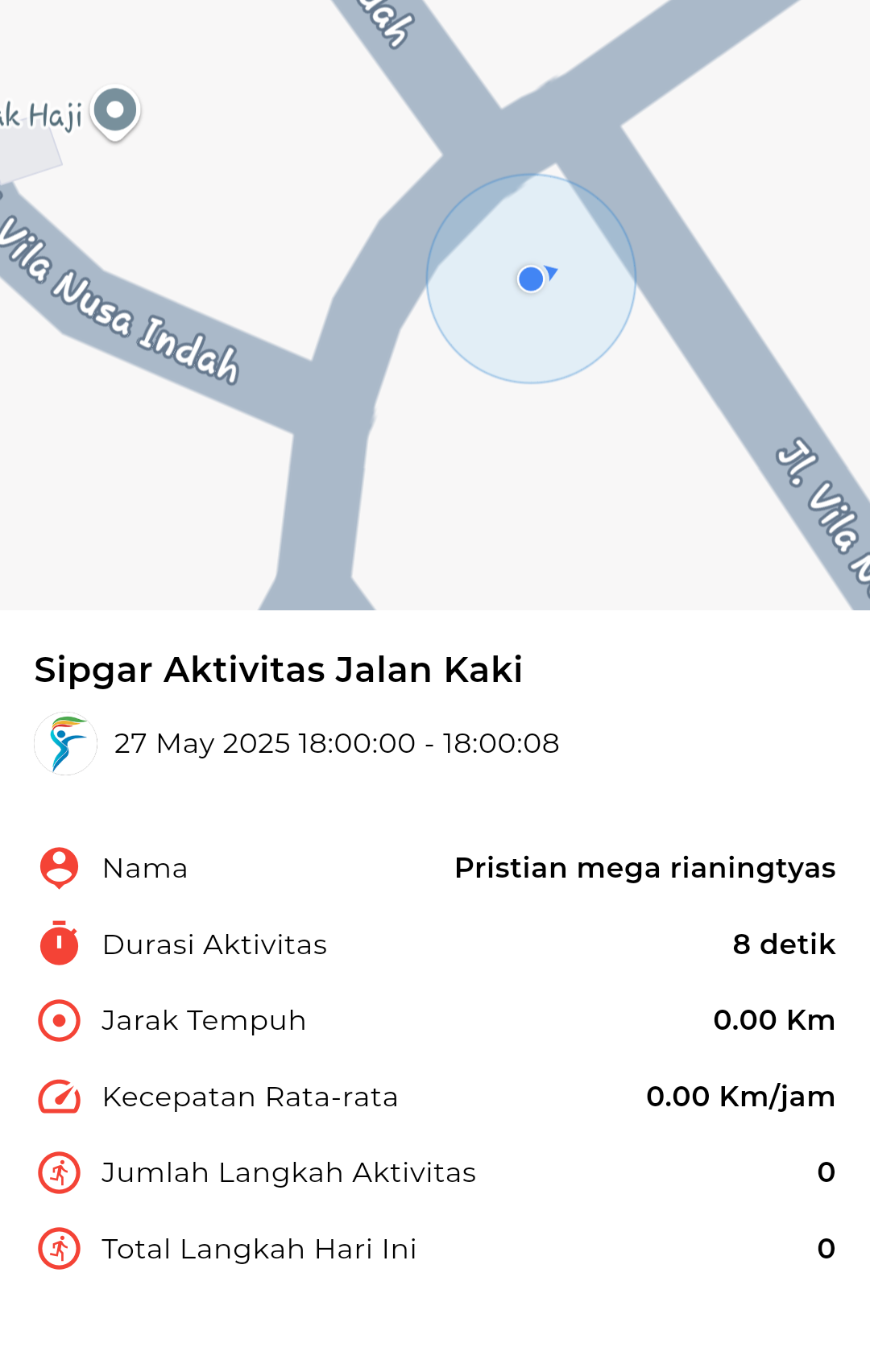Click the runner icon for Jumlah Langkah Aktivitas

(x=58, y=1172)
